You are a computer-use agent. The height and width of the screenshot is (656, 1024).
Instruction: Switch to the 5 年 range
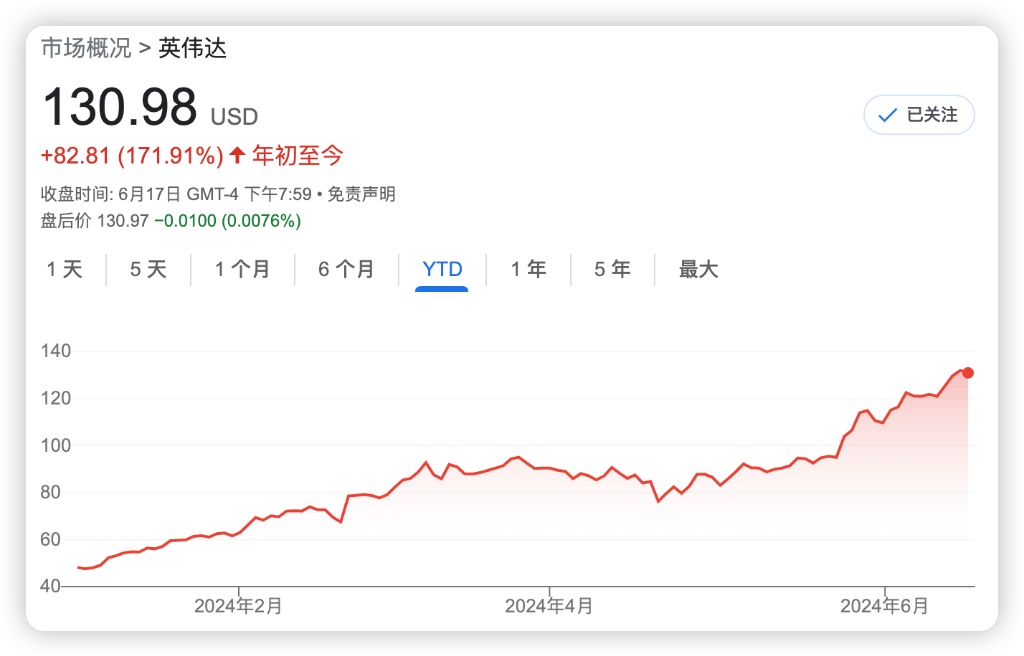click(x=612, y=269)
